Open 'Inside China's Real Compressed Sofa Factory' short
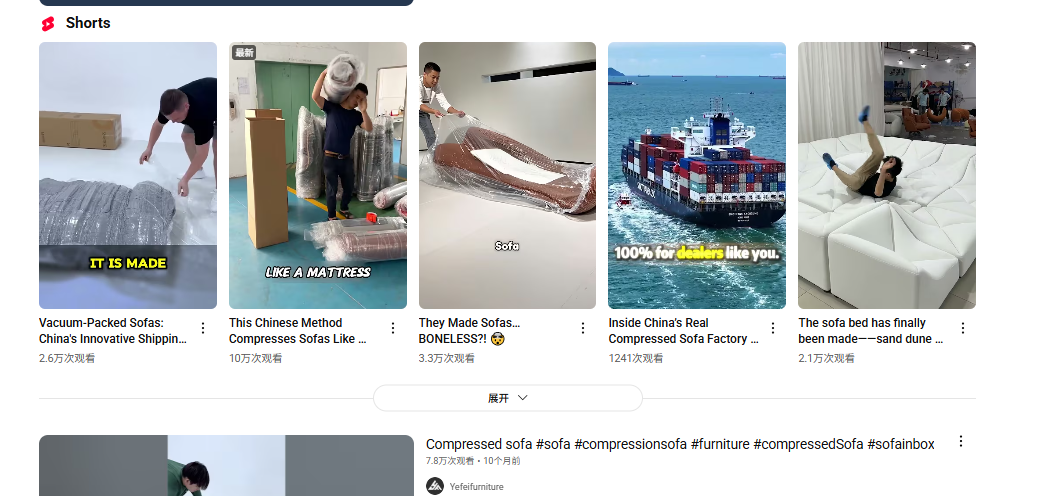Screen dimensions: 1057x496 click(x=696, y=175)
